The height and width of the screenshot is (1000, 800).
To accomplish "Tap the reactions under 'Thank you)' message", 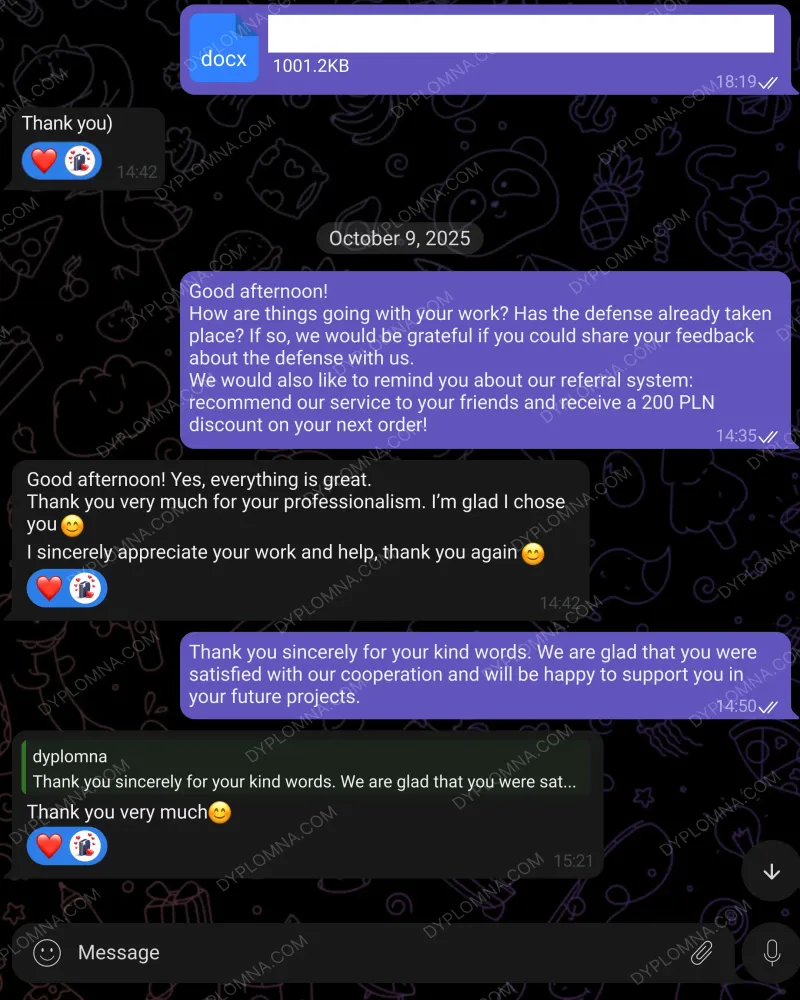I will [x=62, y=160].
